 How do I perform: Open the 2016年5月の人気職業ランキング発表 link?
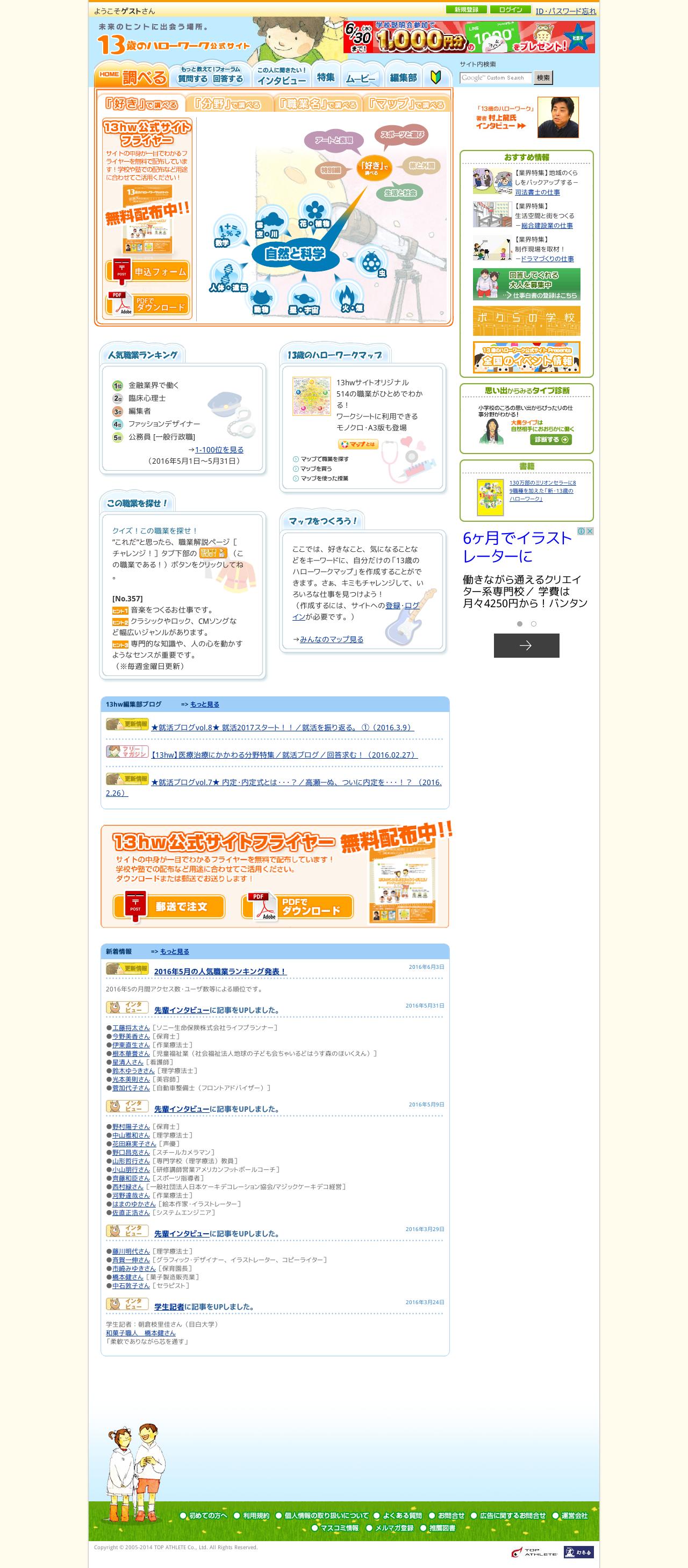(220, 971)
